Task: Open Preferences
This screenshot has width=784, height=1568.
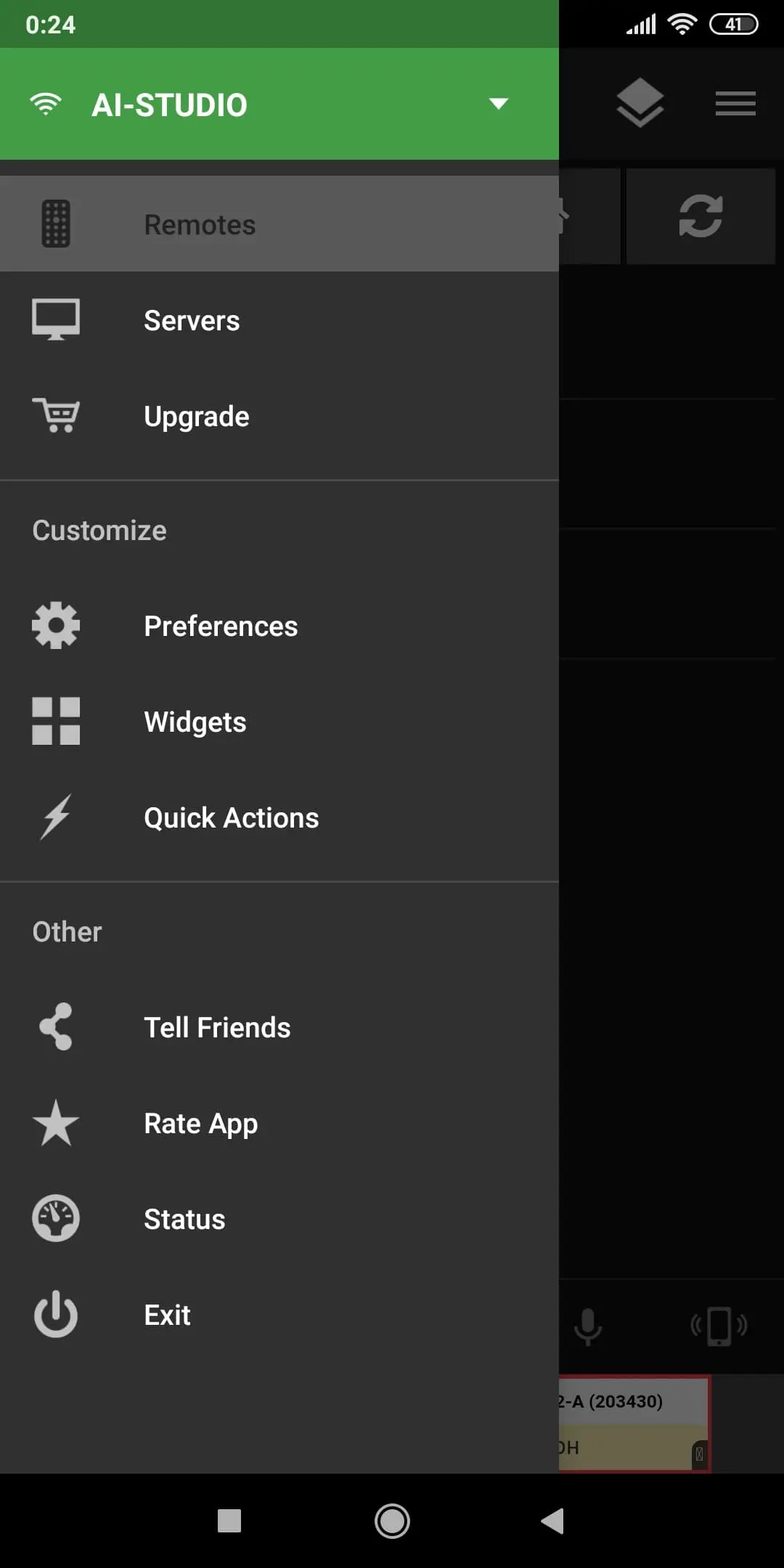Action: pos(279,626)
